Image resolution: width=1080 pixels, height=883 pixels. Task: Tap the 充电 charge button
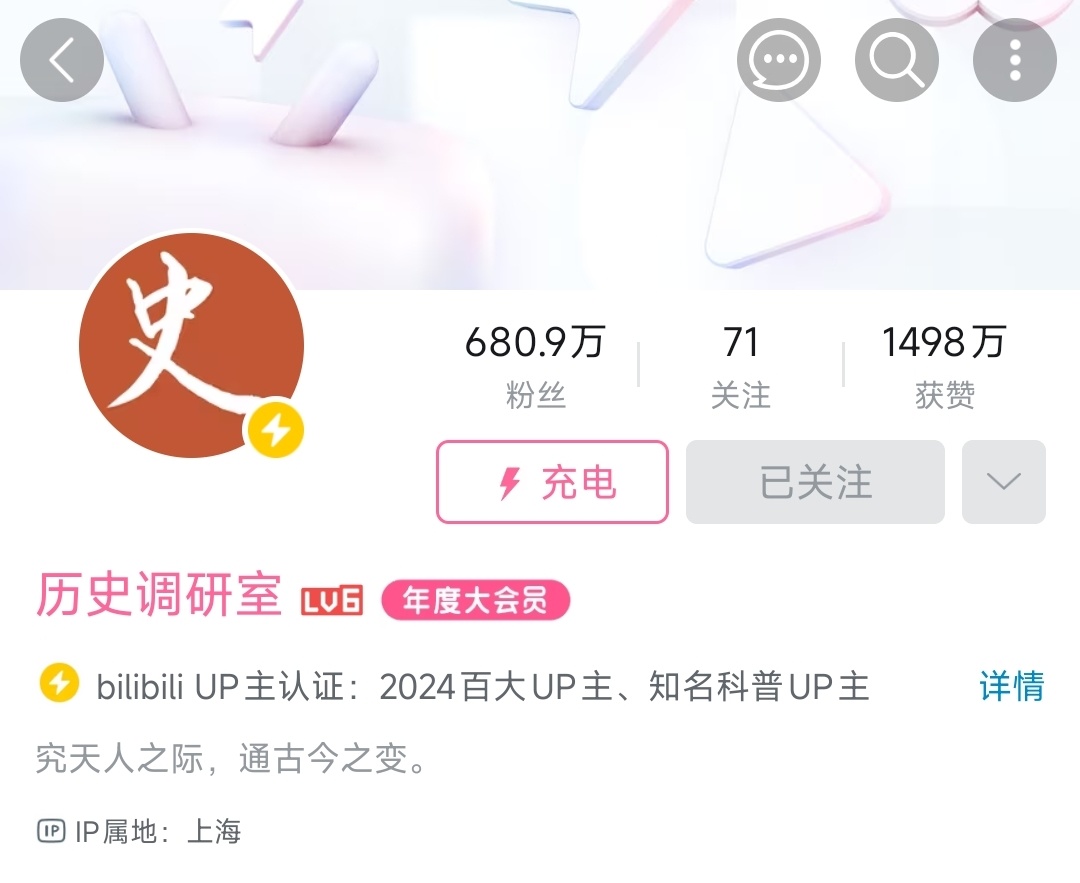click(x=552, y=482)
